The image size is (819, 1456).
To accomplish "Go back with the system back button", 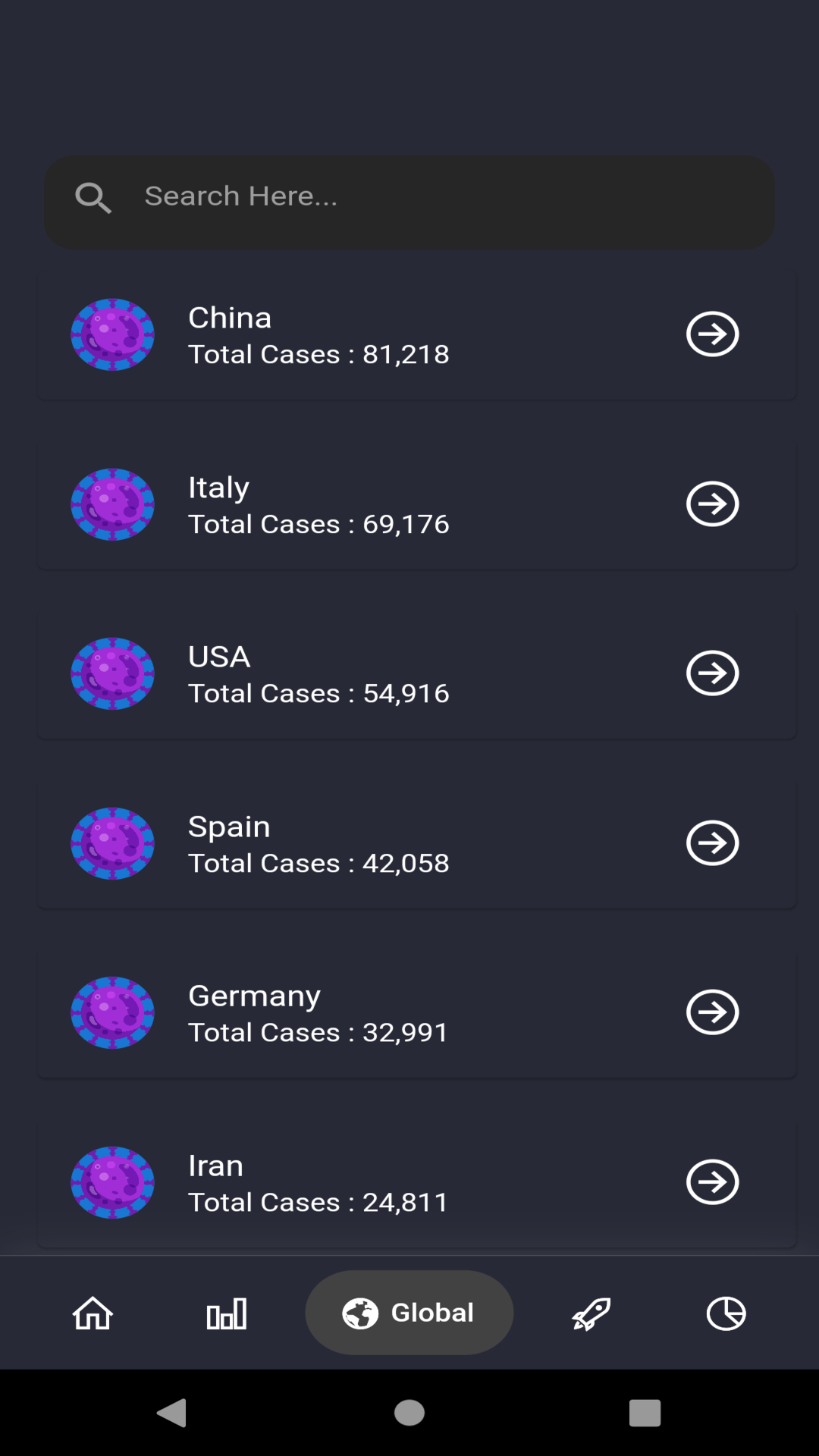I will click(172, 1413).
